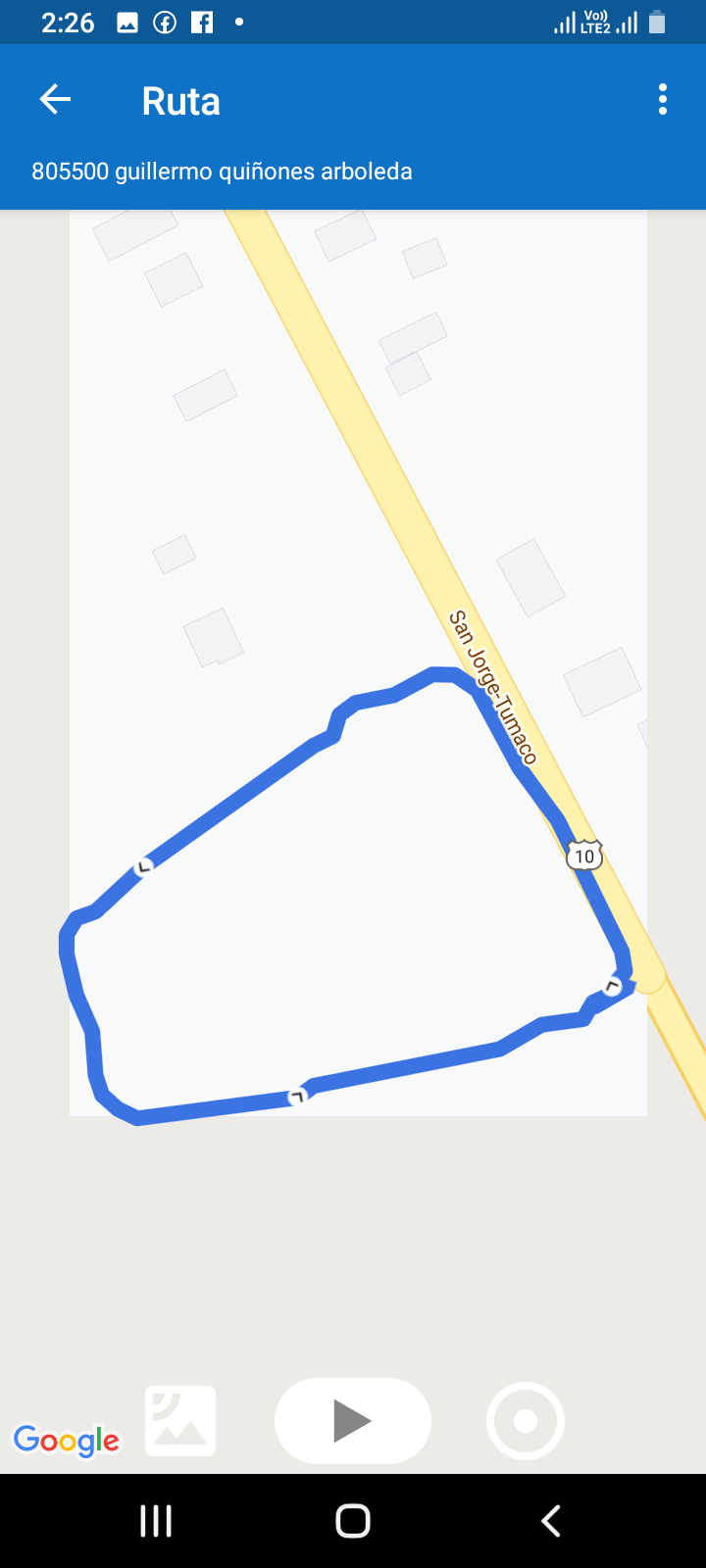Tap the system home button
Screen dimensions: 706x1568
(x=353, y=1521)
